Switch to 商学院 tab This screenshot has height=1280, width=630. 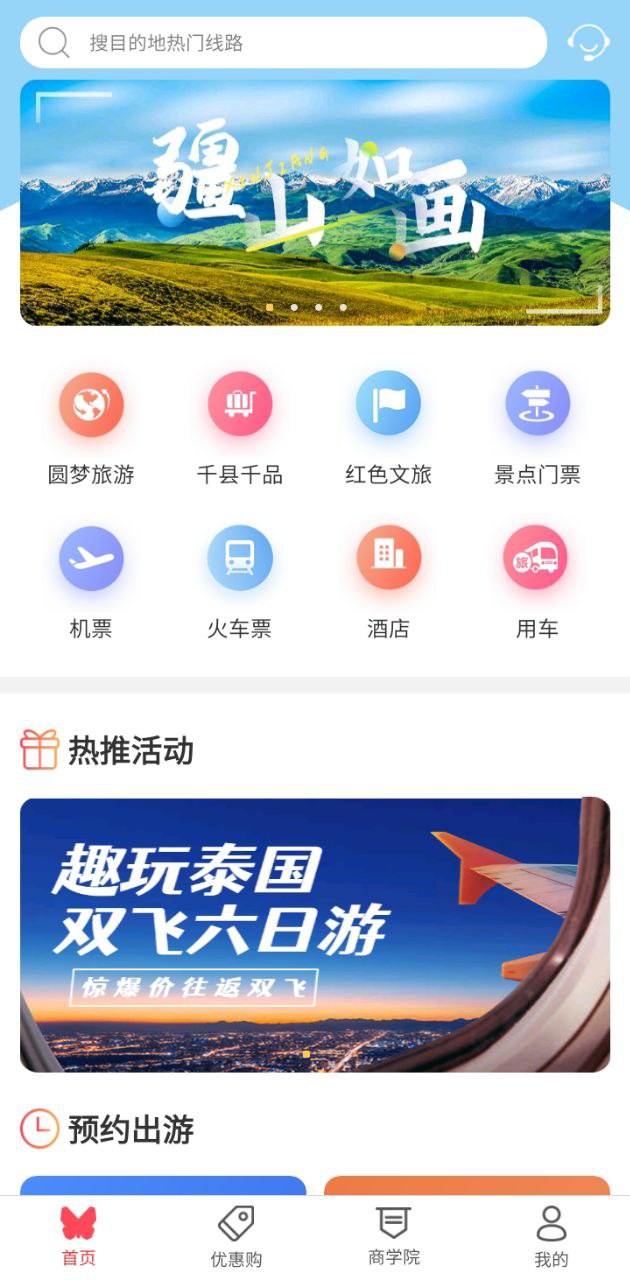(393, 1237)
